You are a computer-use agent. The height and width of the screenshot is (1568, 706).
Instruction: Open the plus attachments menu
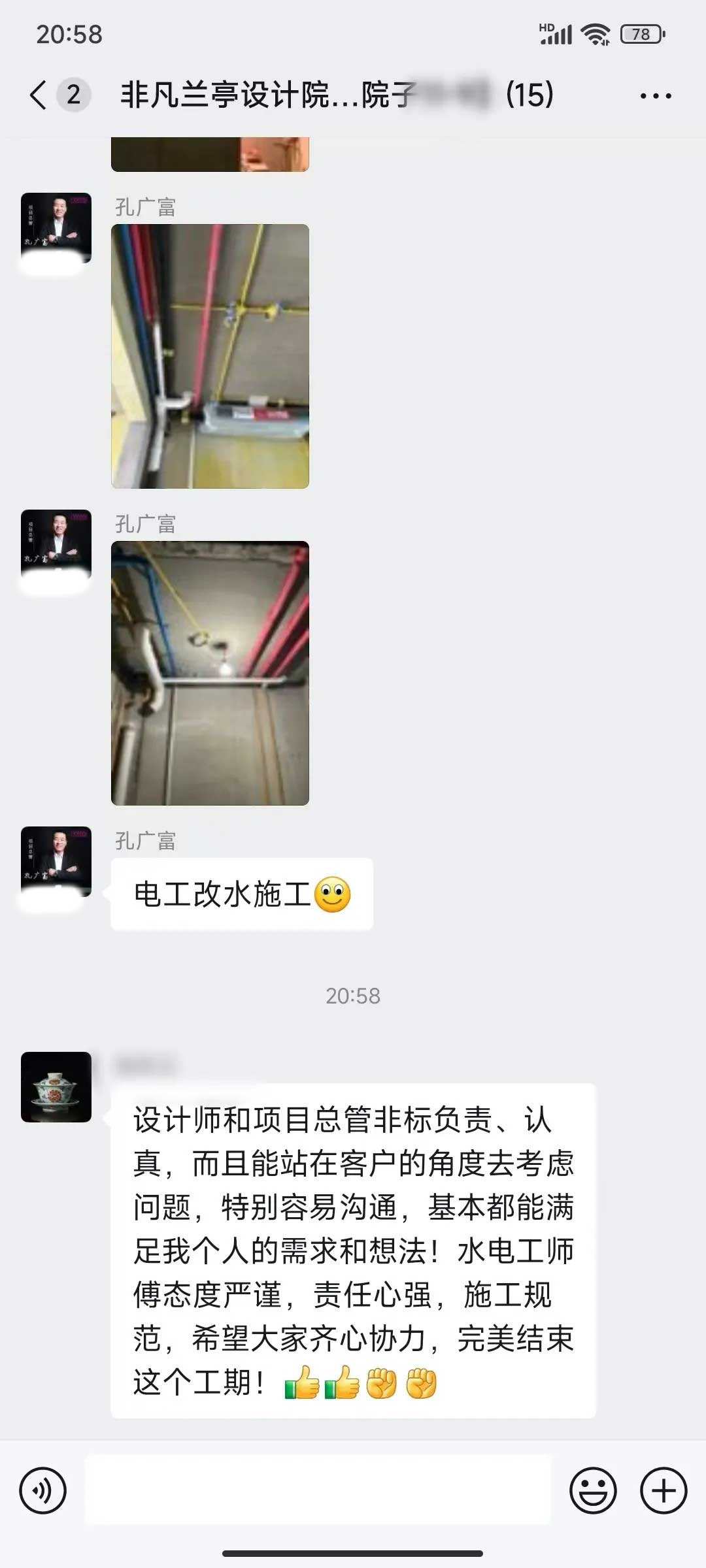(x=663, y=1490)
